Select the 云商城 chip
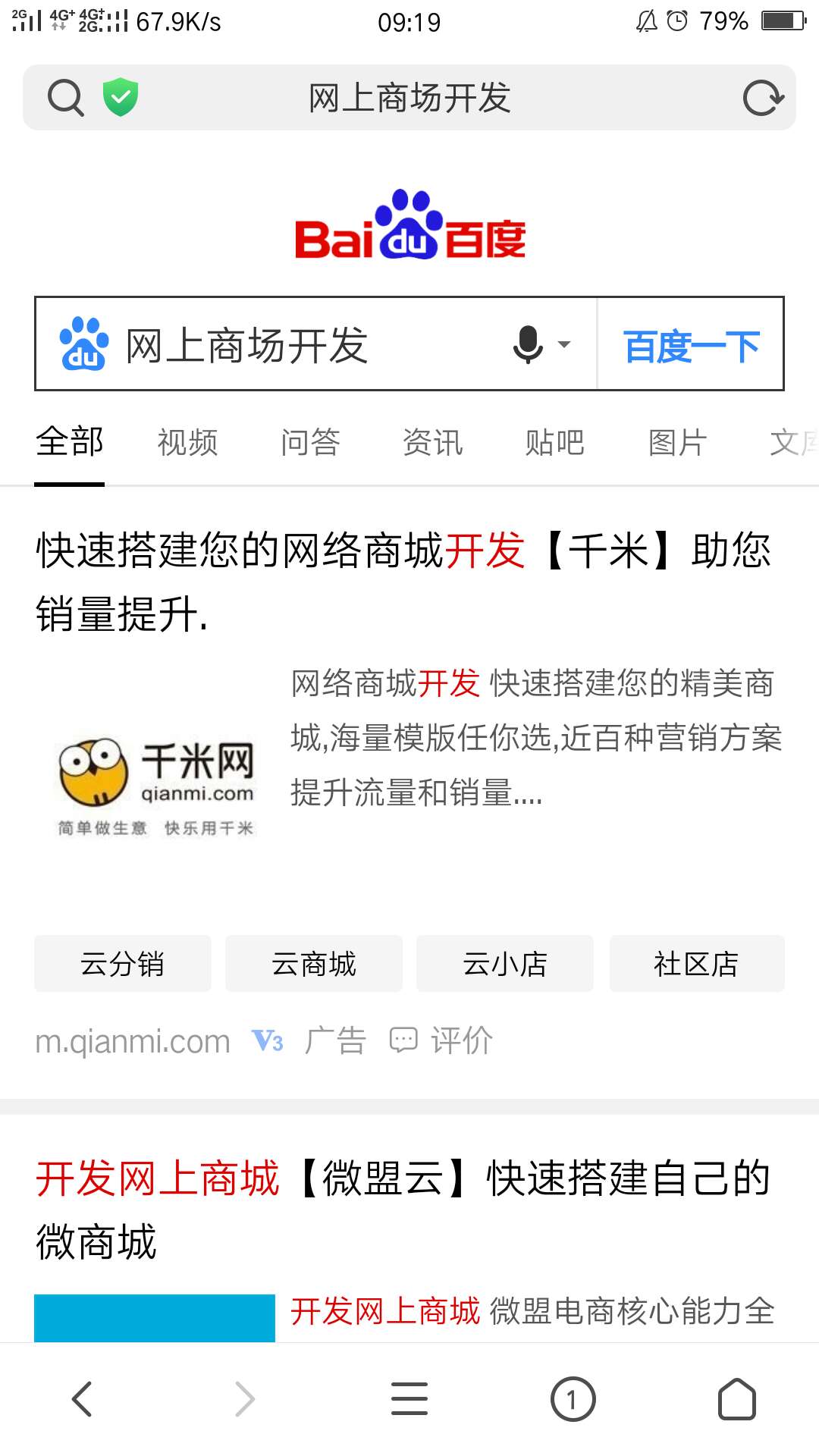The height and width of the screenshot is (1456, 819). tap(314, 964)
